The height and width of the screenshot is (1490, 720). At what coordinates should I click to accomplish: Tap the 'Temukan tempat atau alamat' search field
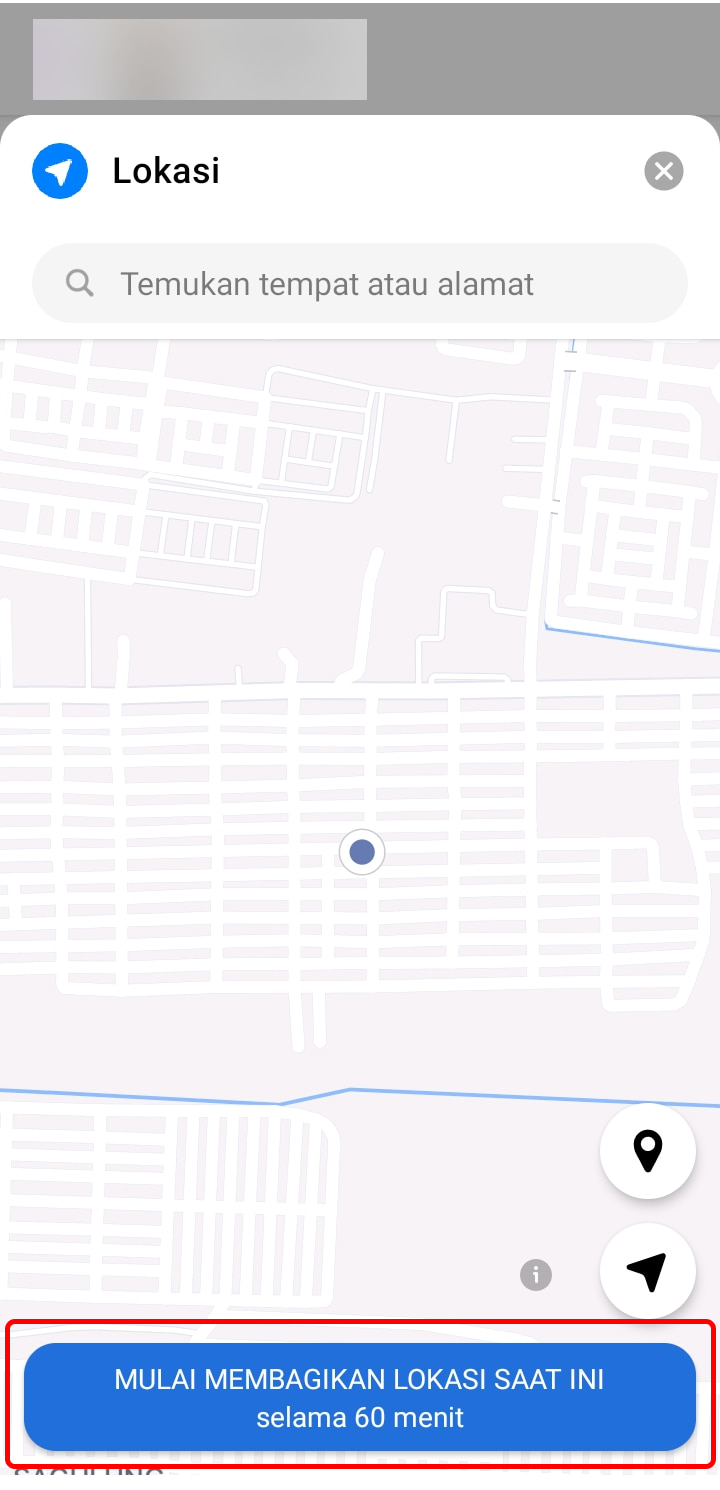click(x=360, y=284)
